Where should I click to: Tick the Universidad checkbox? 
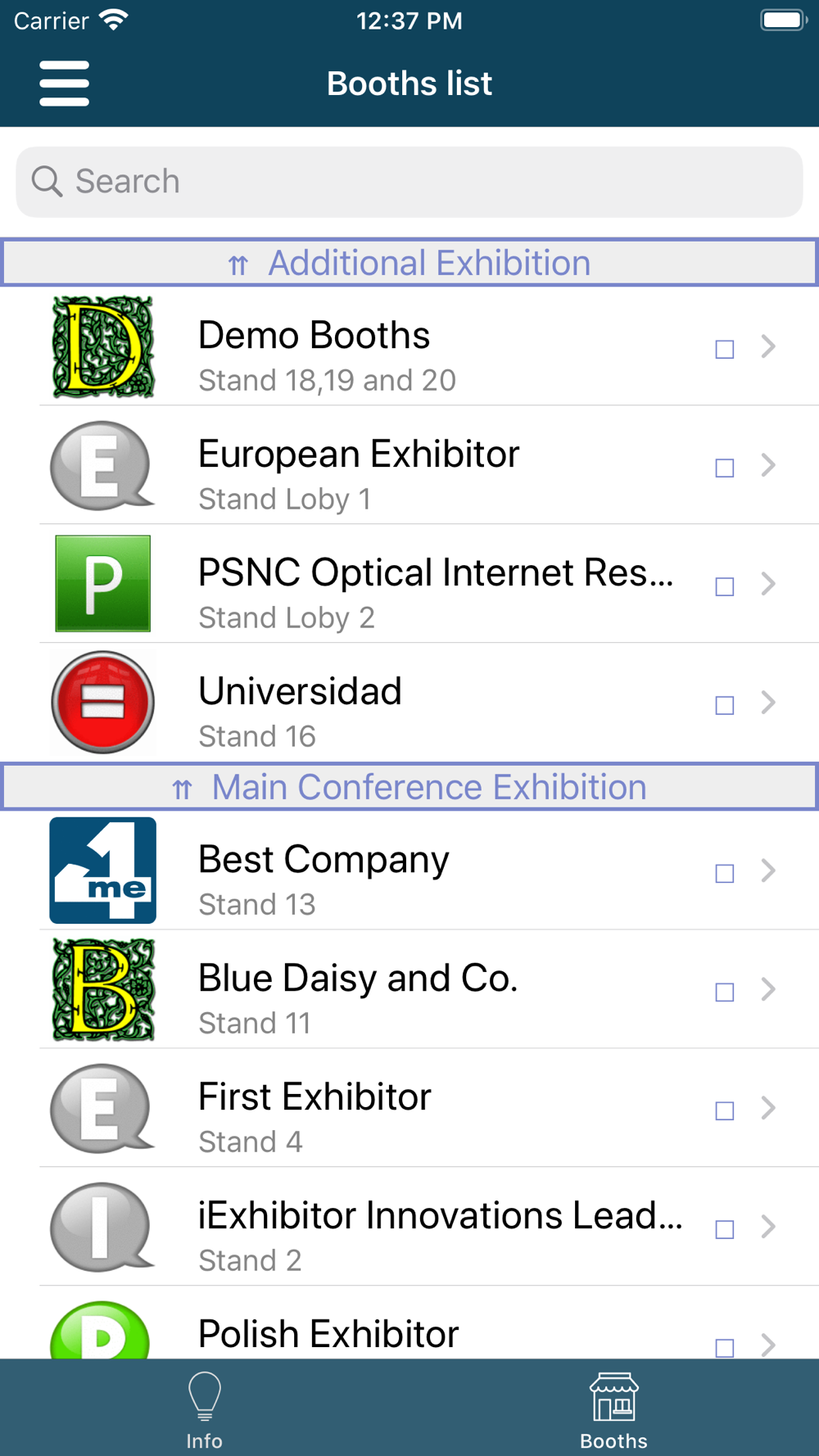click(x=725, y=705)
